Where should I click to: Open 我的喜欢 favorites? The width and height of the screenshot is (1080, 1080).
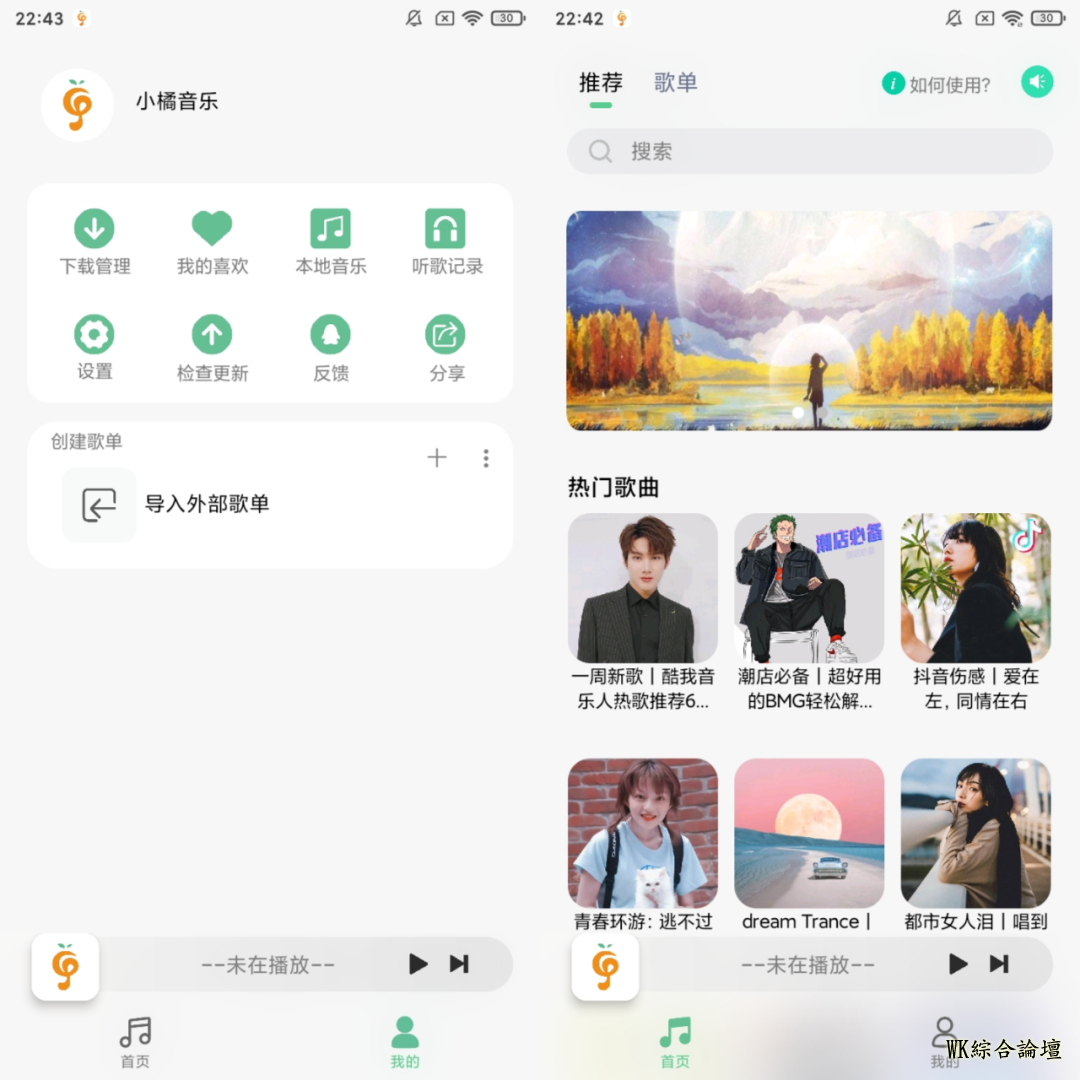pyautogui.click(x=212, y=241)
